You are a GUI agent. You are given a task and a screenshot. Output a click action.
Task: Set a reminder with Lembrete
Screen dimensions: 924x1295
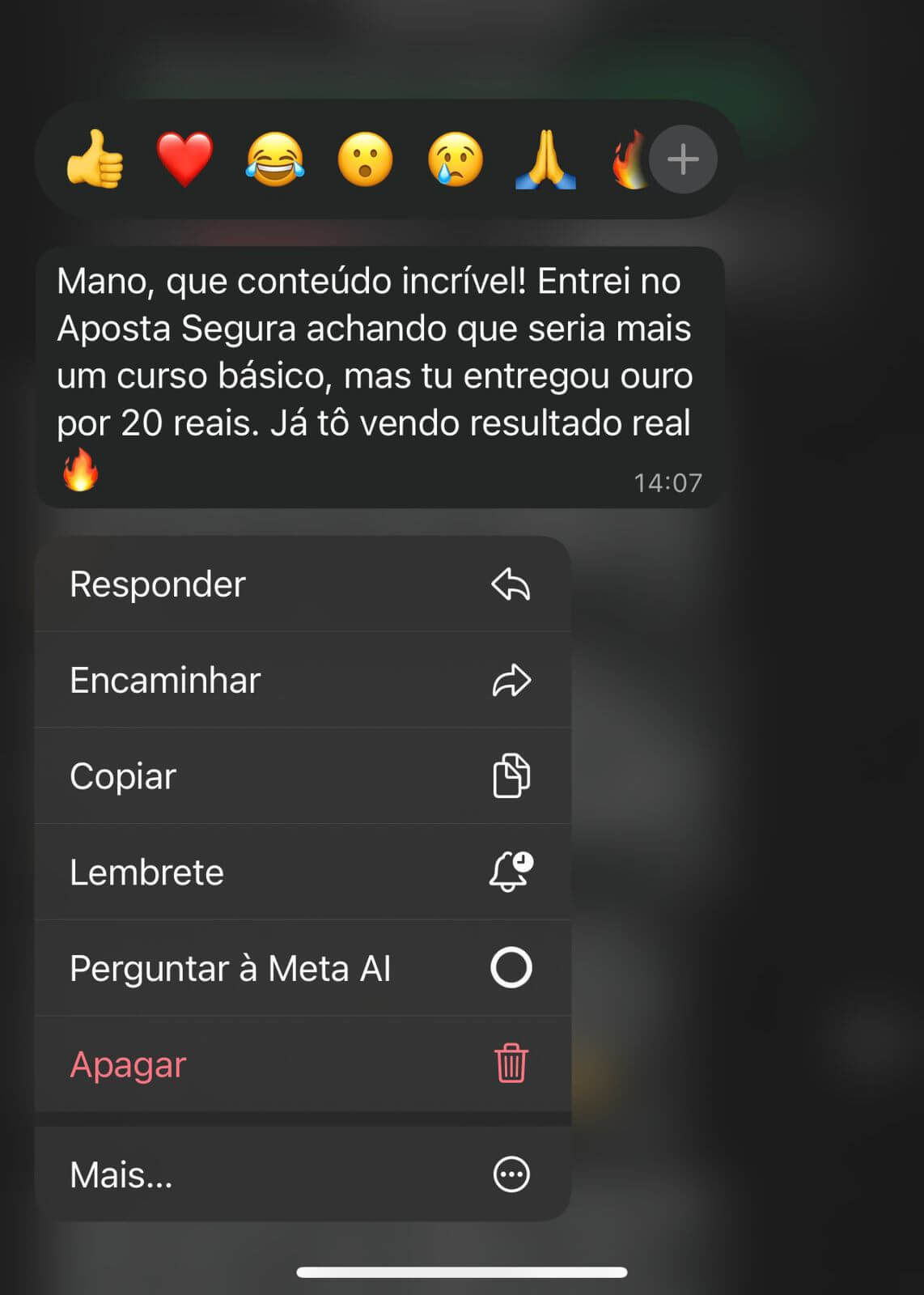click(x=303, y=873)
